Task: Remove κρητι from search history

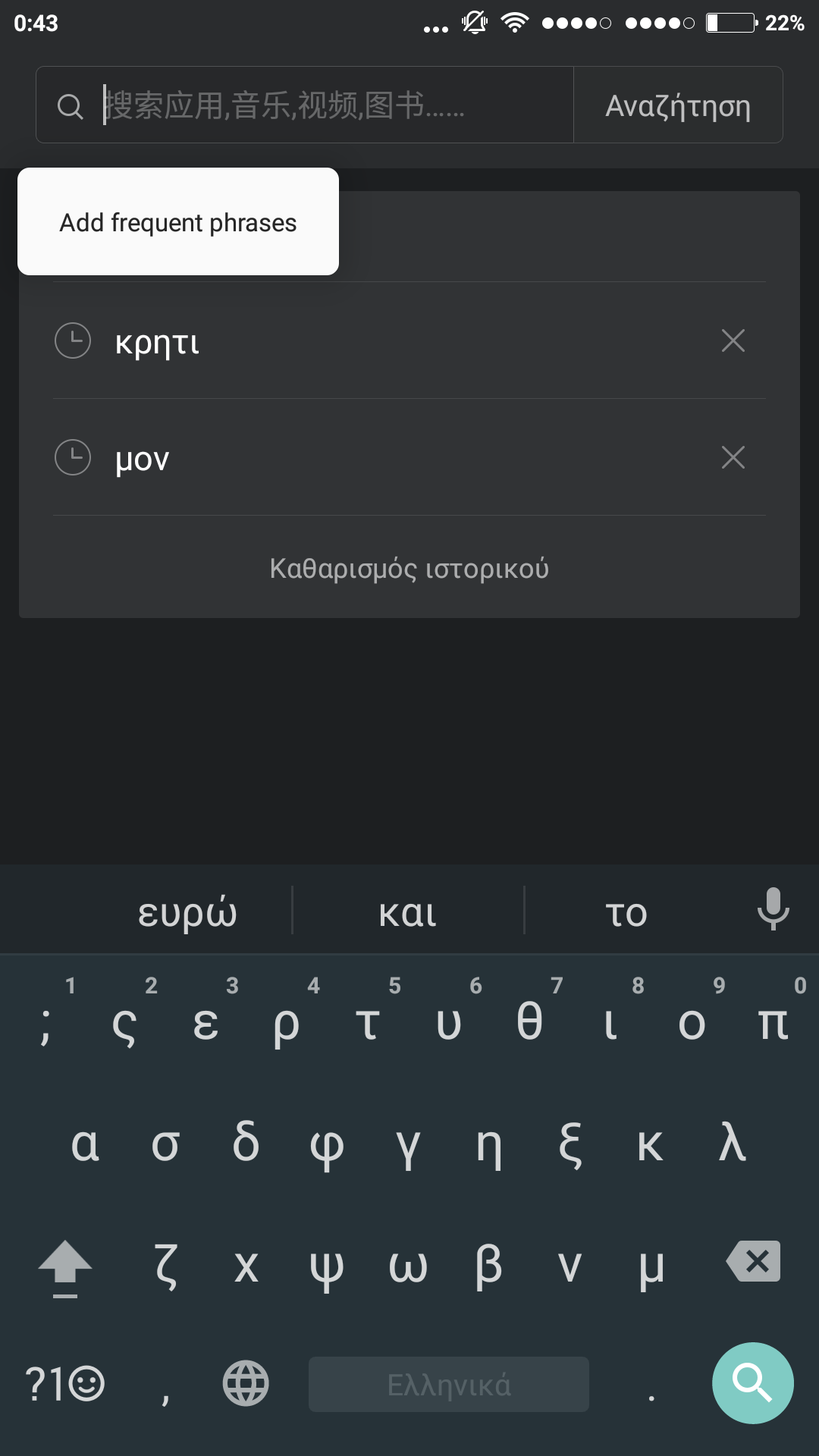Action: tap(733, 341)
